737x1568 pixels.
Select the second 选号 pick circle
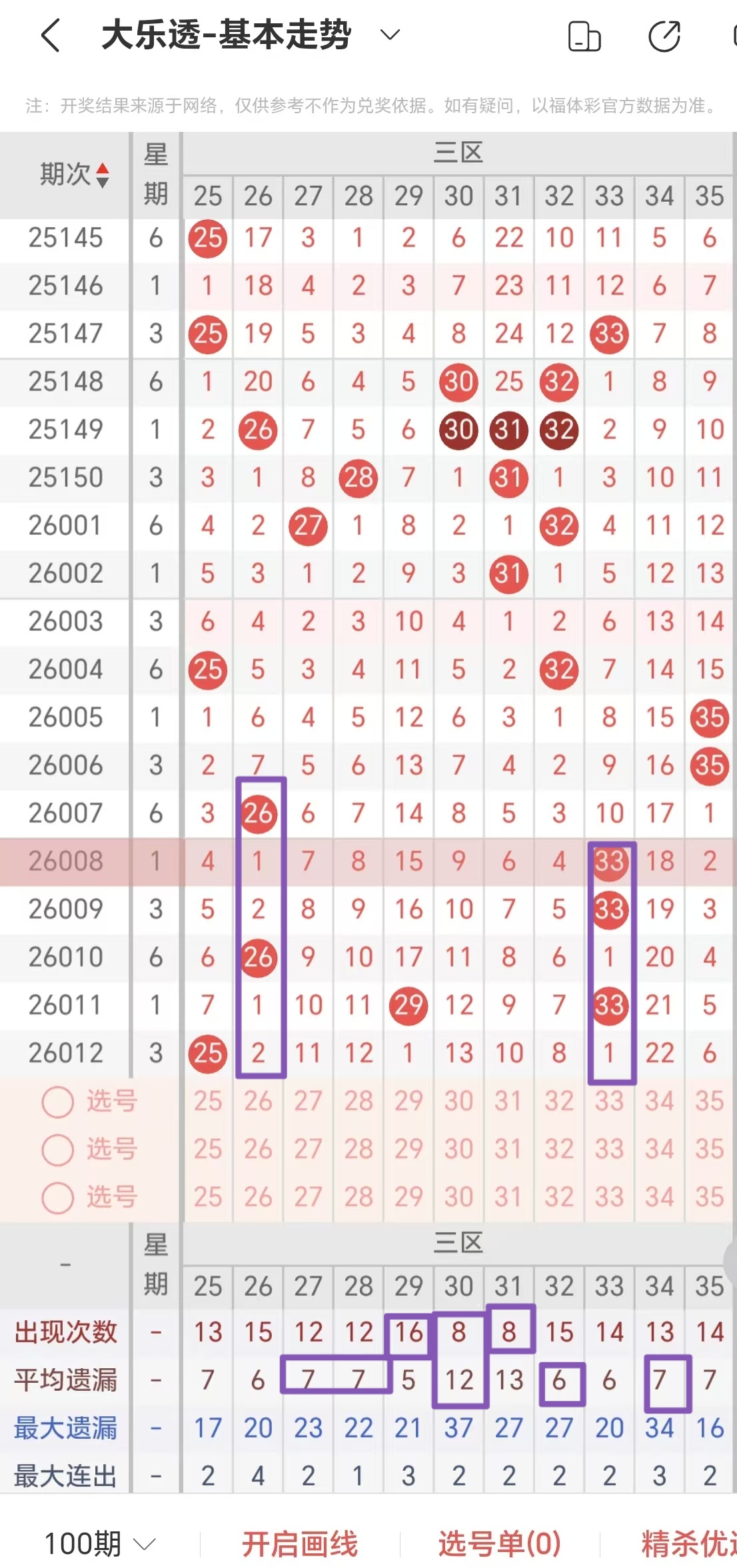(57, 1150)
